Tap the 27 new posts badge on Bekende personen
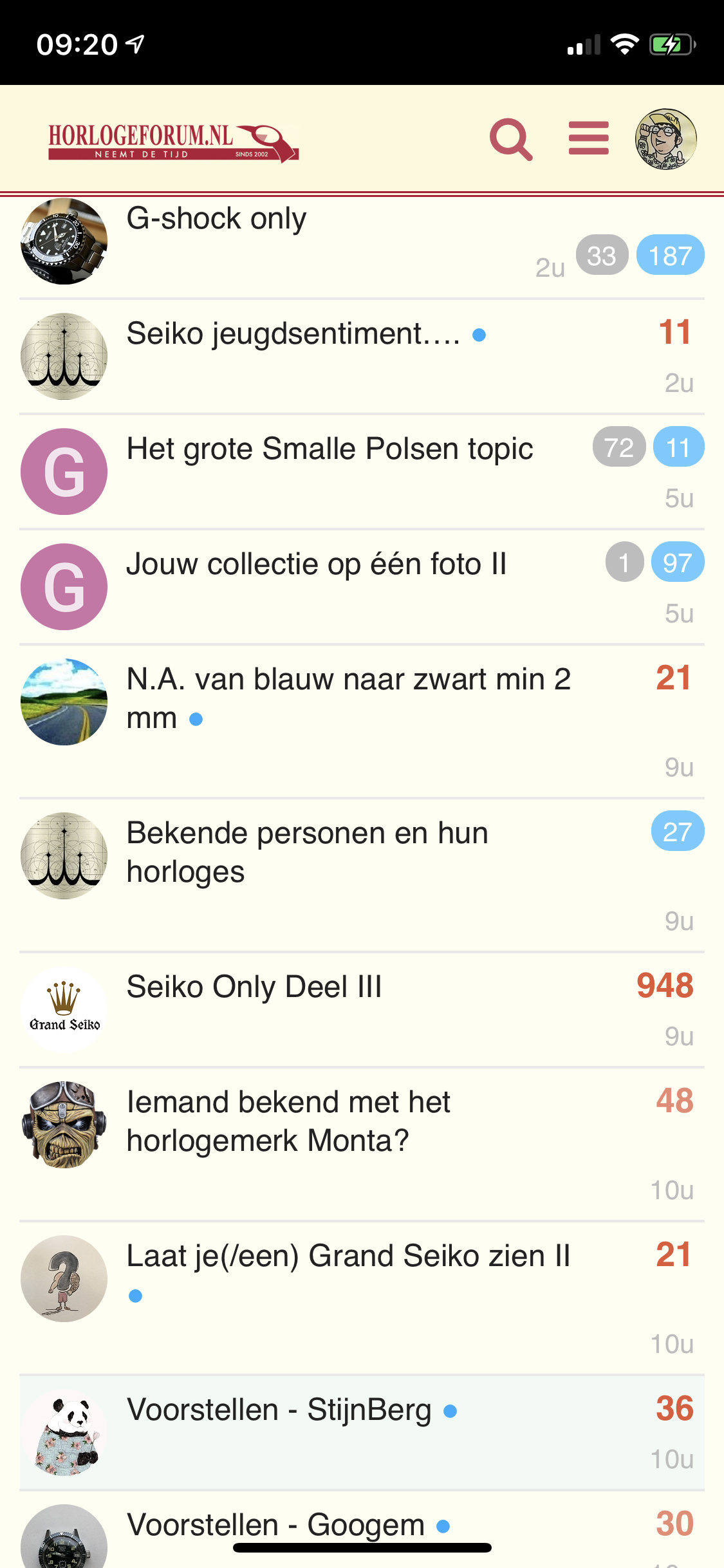 coord(677,832)
